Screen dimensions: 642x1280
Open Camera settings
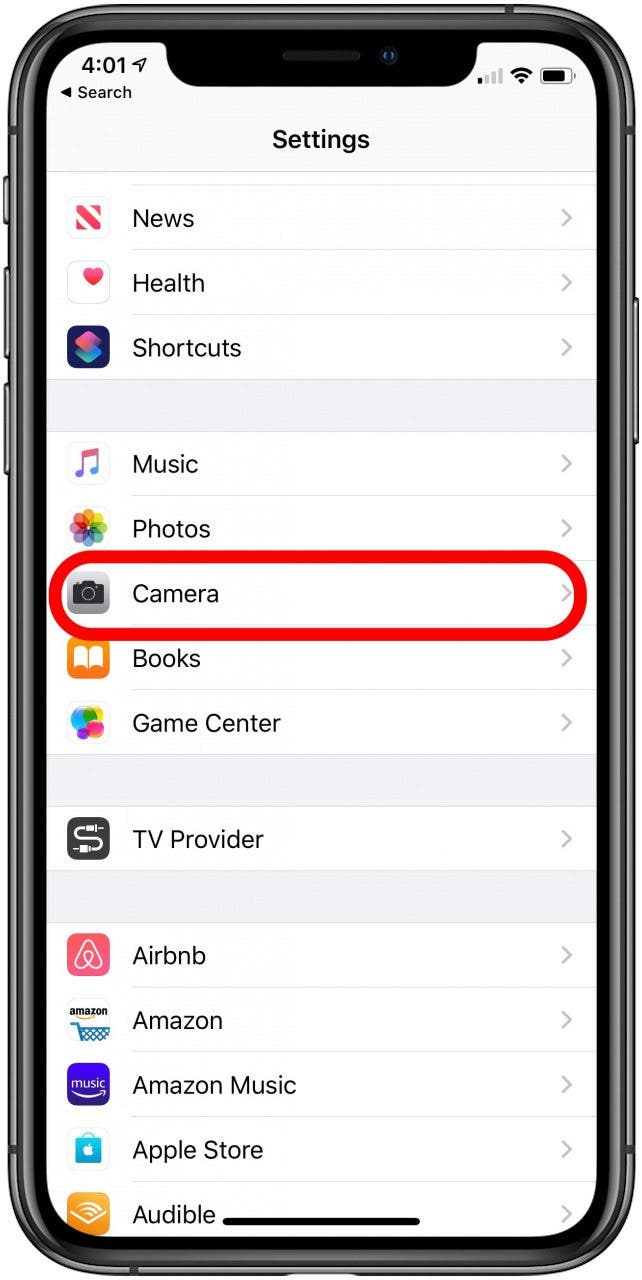321,594
